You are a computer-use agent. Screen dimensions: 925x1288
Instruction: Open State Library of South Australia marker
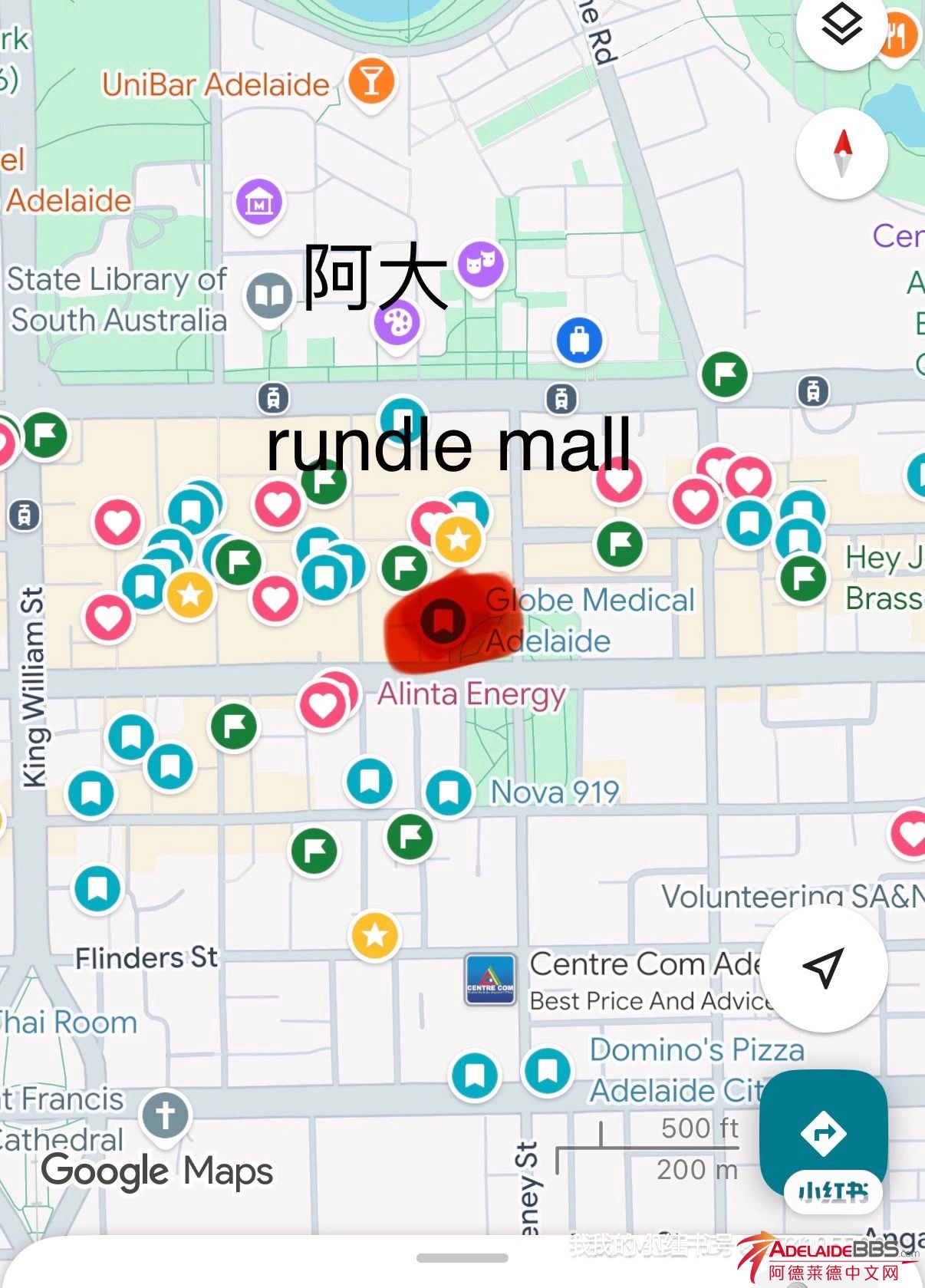pos(268,295)
